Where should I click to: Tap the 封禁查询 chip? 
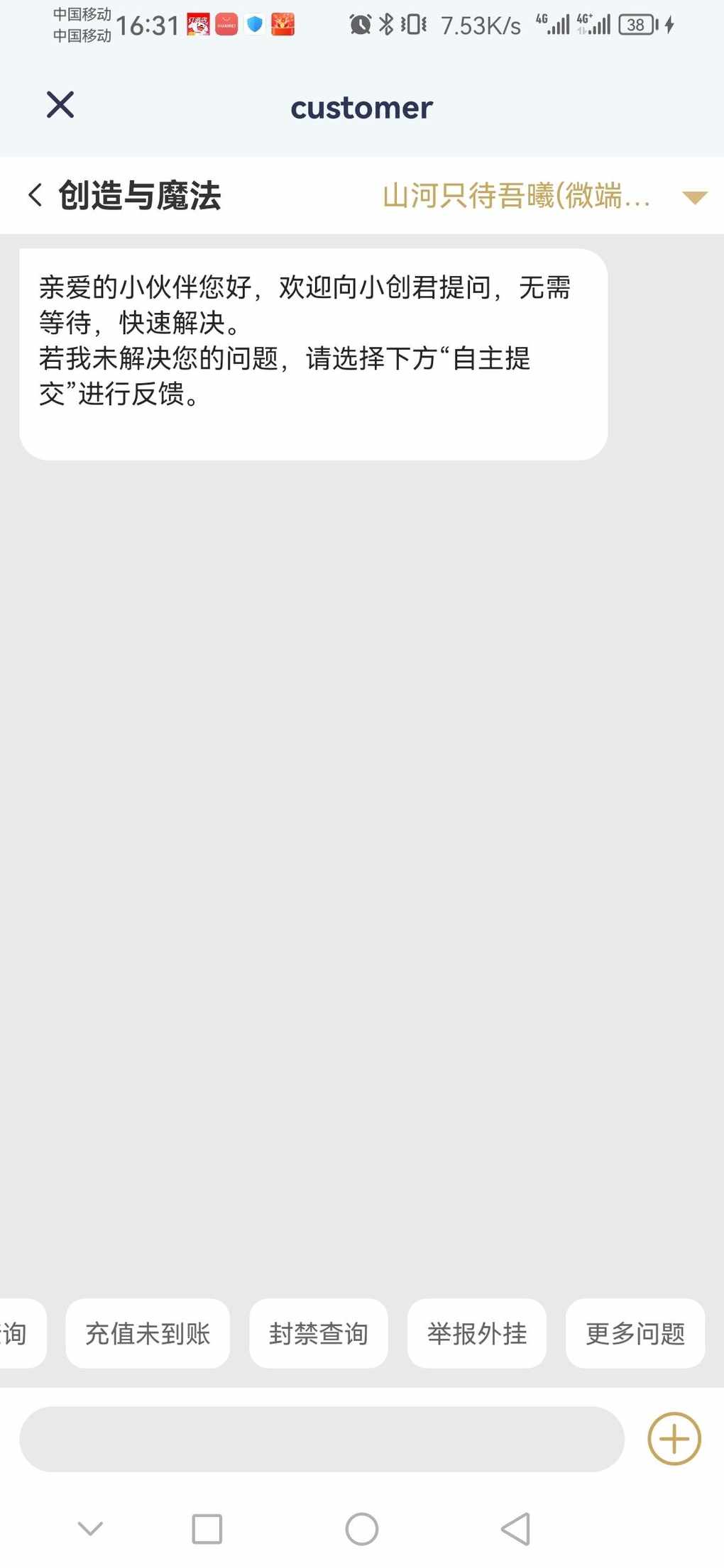(319, 1333)
